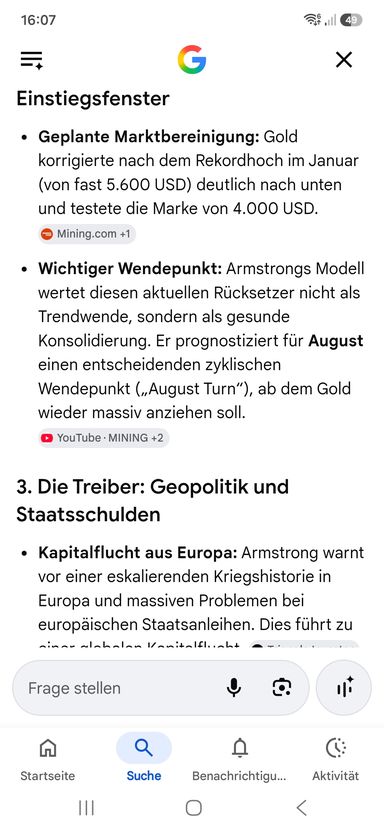Open the system recent apps view
The height and width of the screenshot is (832, 384).
click(x=86, y=808)
